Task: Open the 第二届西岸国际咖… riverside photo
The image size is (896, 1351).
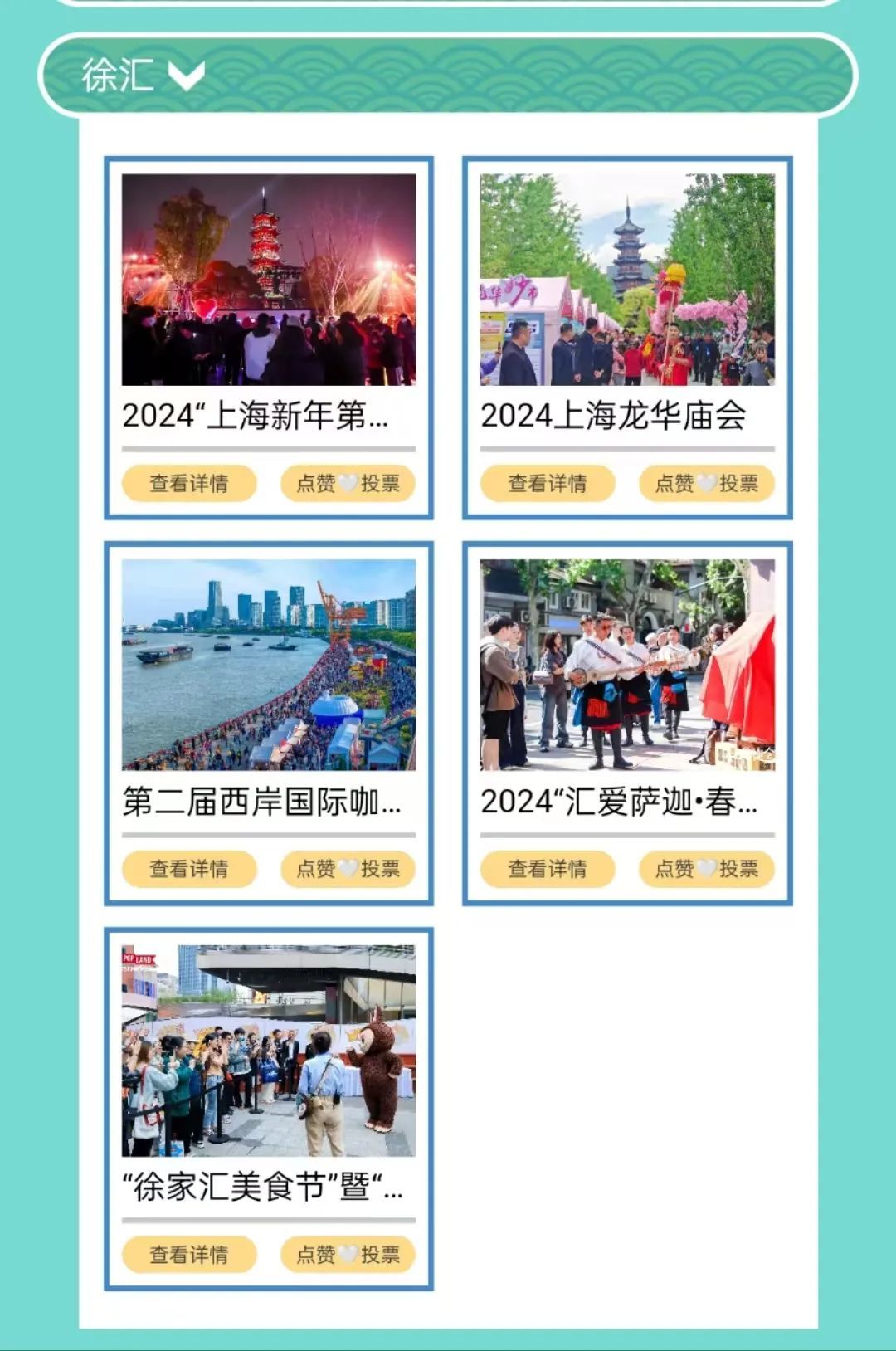Action: pos(269,665)
